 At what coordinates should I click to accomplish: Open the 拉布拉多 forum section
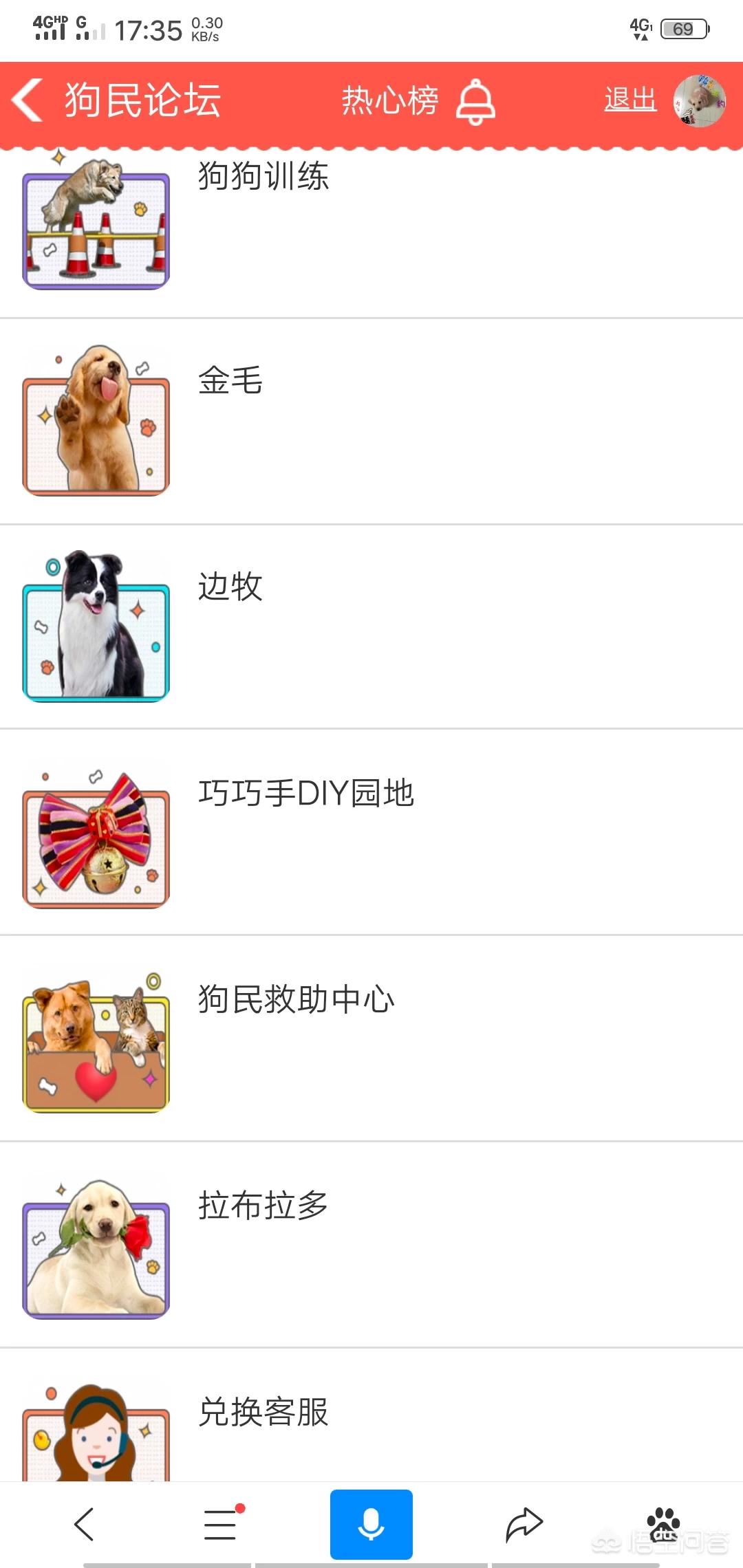[x=263, y=1206]
